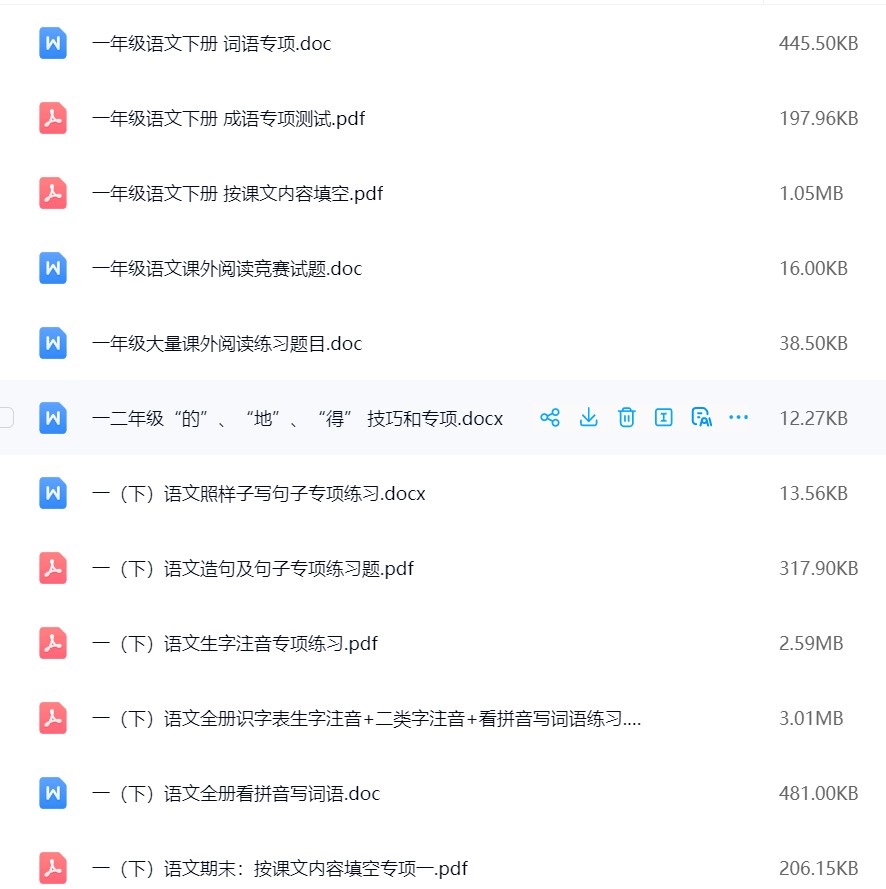The image size is (886, 889).
Task: Click the Word icon beside 全册看拼音写词语.doc
Action: pyautogui.click(x=52, y=793)
